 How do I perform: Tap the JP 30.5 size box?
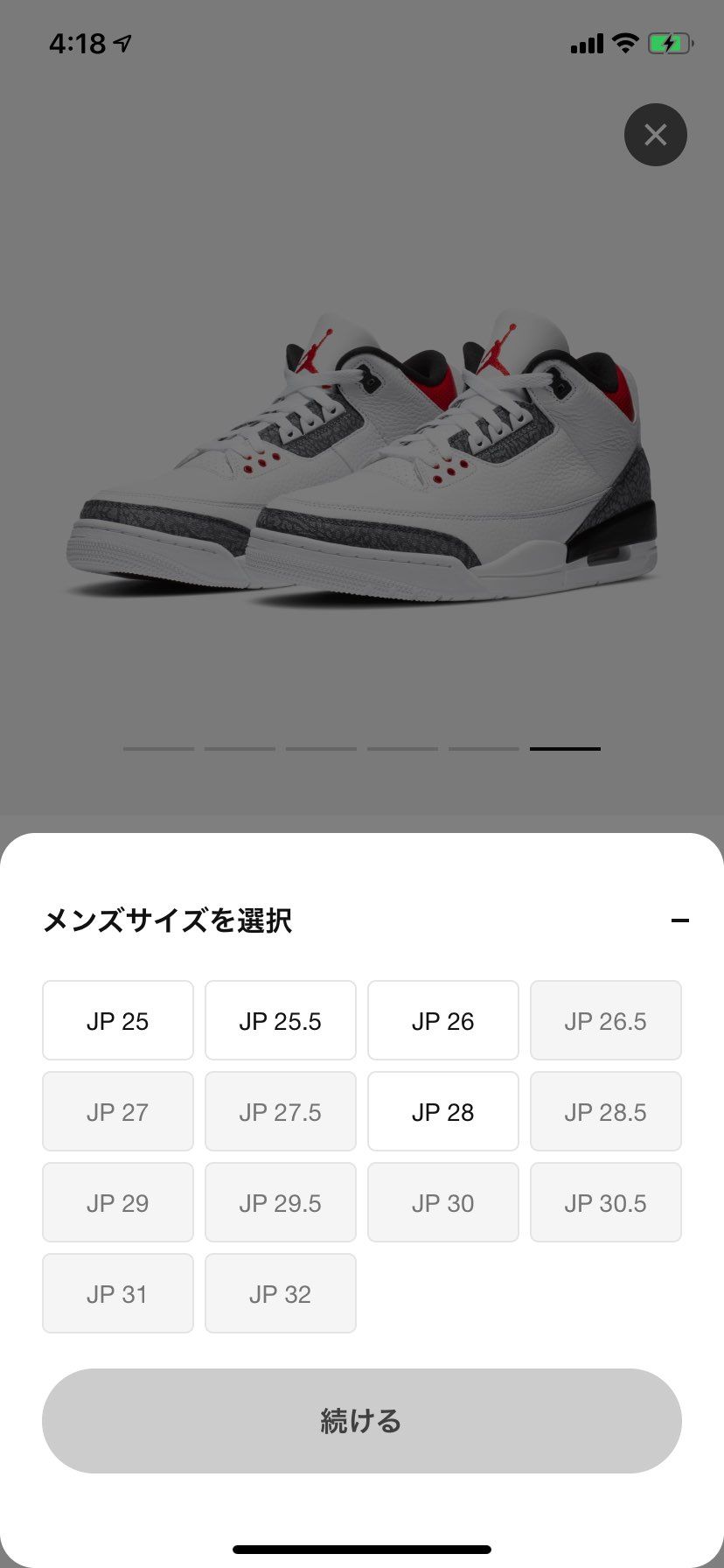tap(606, 1202)
